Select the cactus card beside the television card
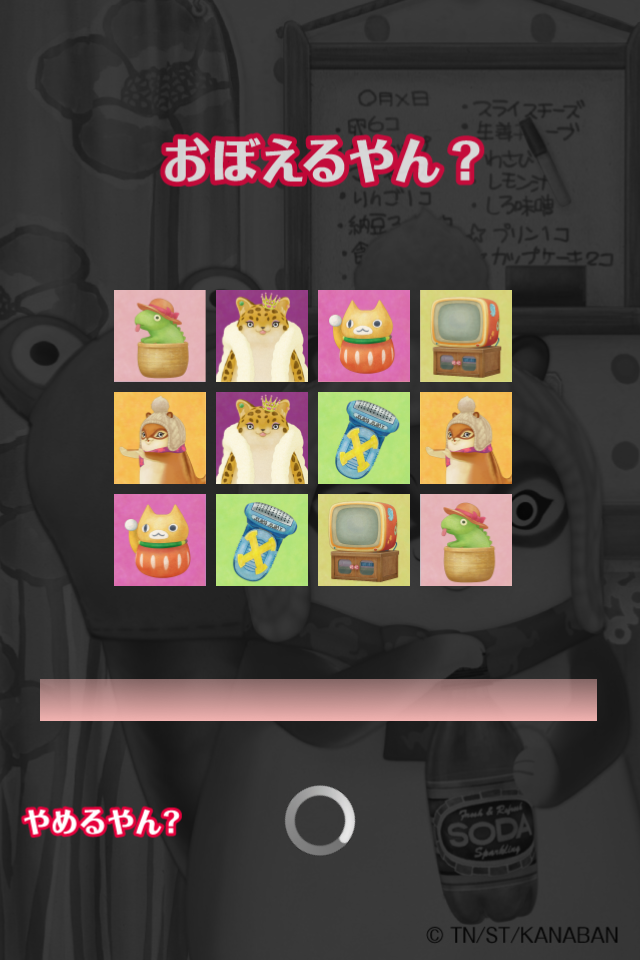The height and width of the screenshot is (960, 640). pyautogui.click(x=466, y=540)
